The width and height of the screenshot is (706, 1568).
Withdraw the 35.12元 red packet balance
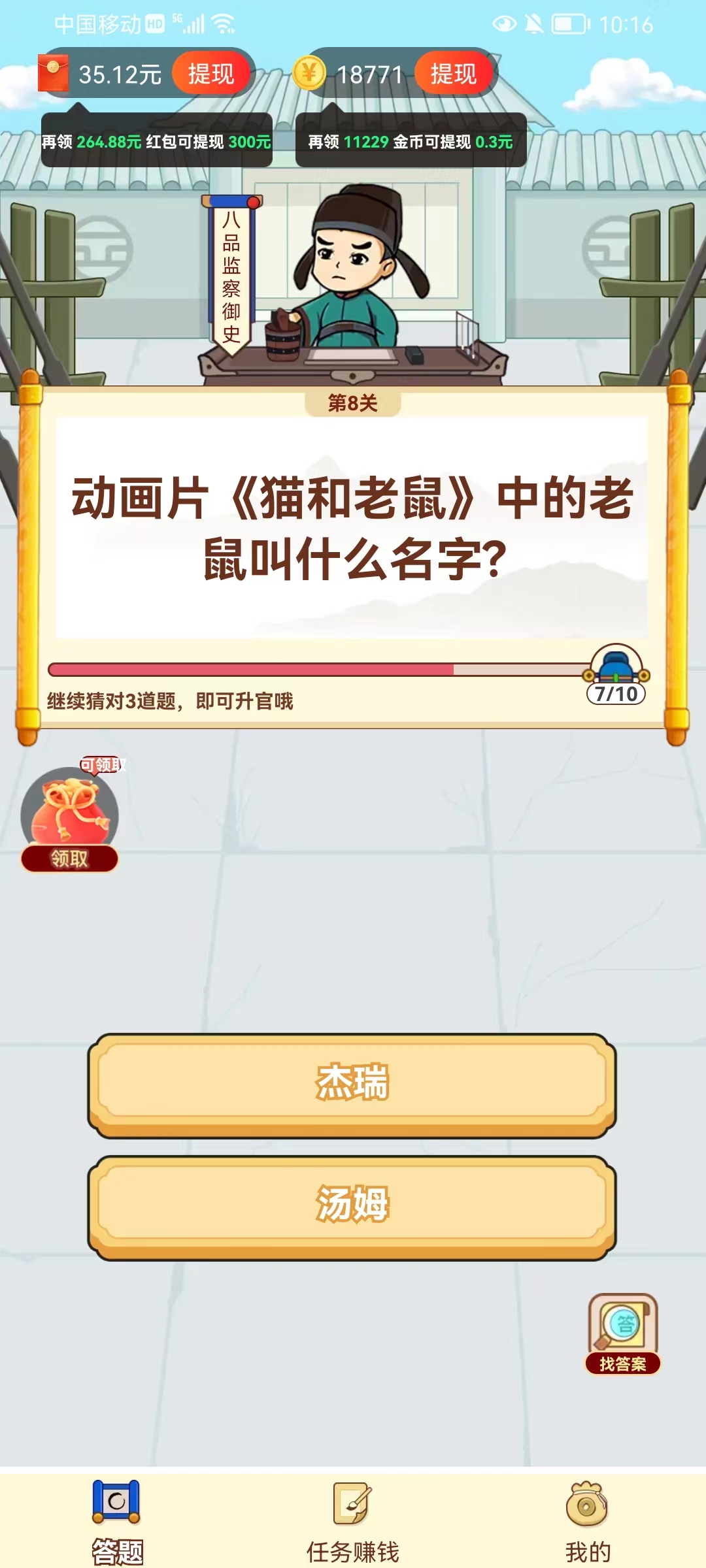coord(210,74)
